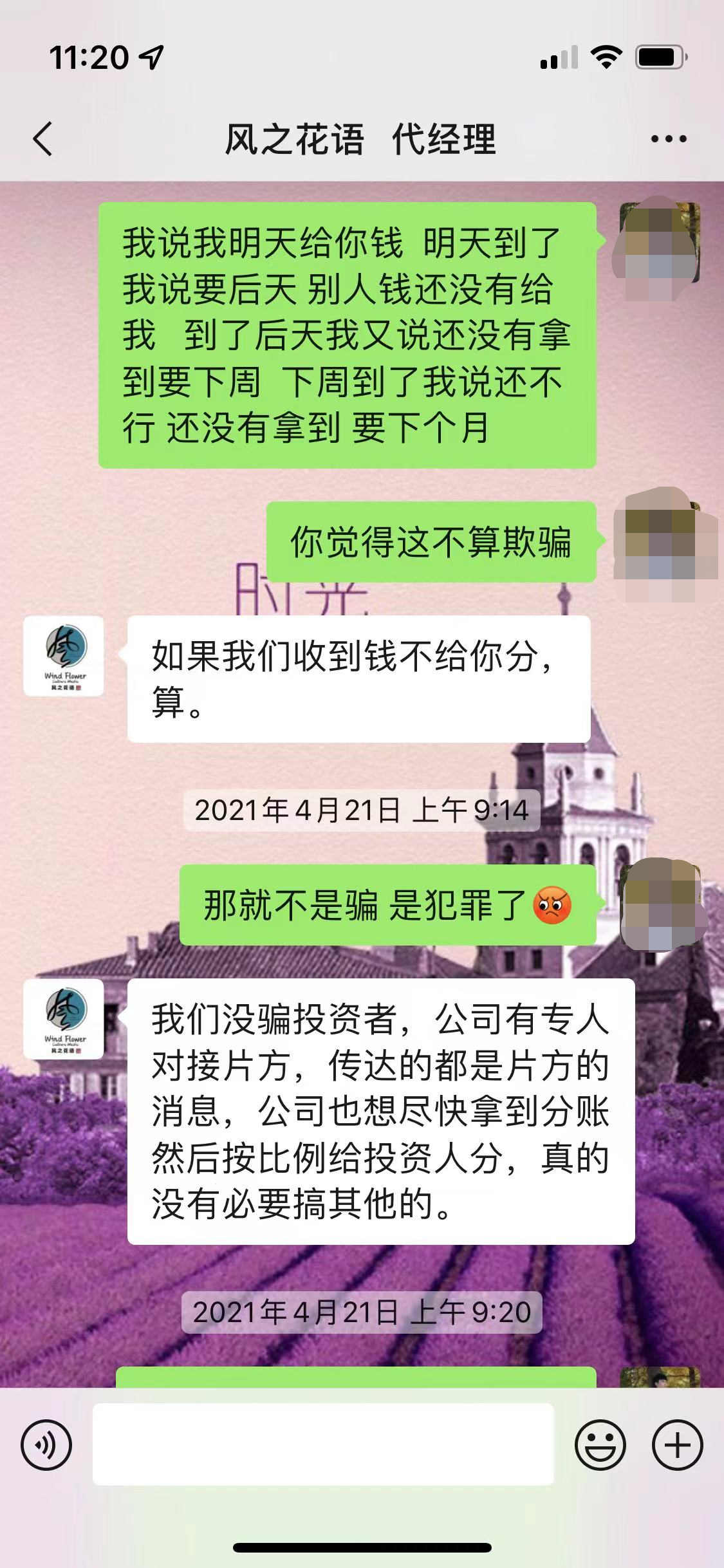Switch to voice message input
The width and height of the screenshot is (724, 1568).
pyautogui.click(x=46, y=1445)
